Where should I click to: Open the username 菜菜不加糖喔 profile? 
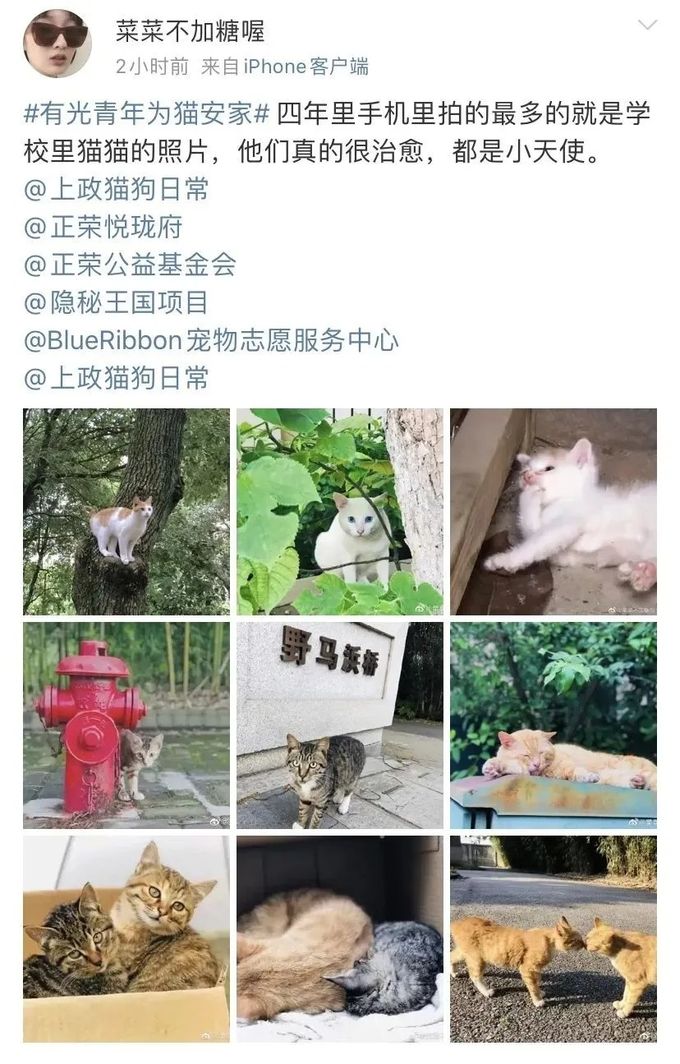[190, 31]
